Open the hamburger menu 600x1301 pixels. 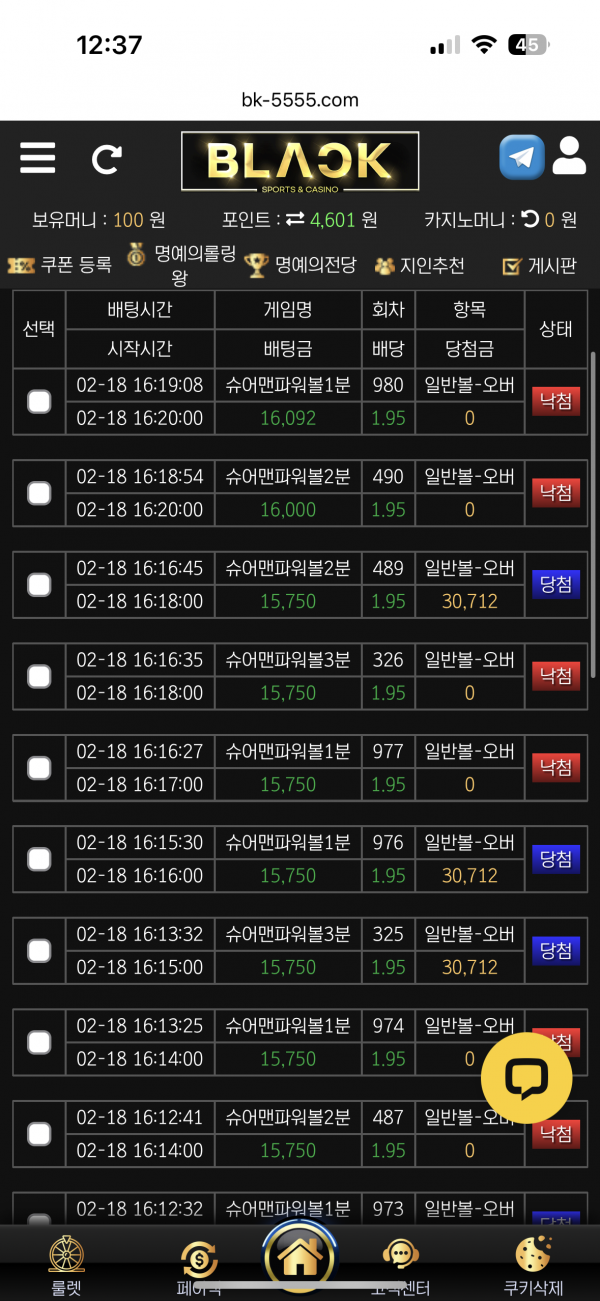(38, 158)
